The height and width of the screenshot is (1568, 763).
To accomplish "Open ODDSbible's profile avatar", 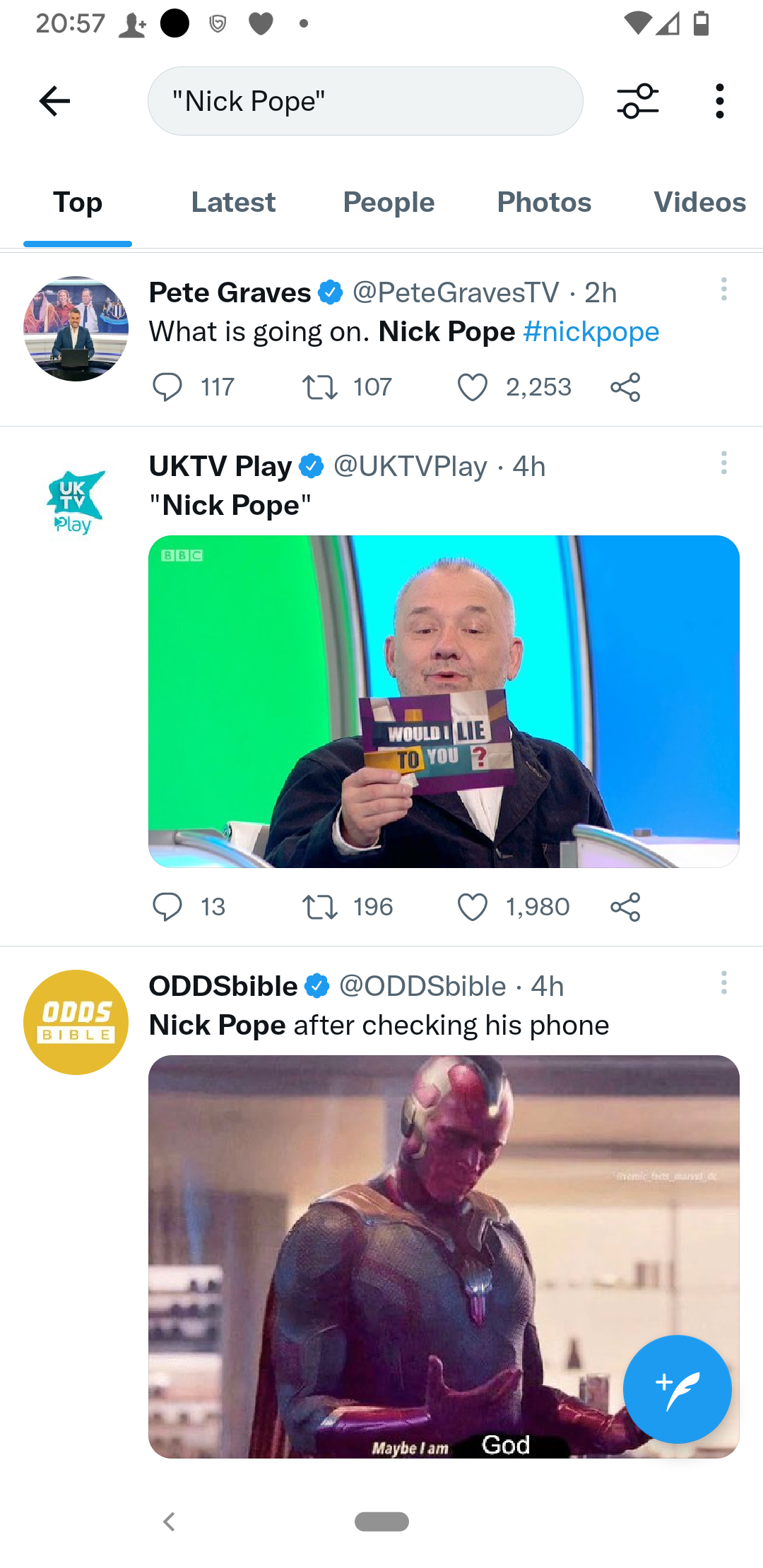I will pyautogui.click(x=76, y=1022).
